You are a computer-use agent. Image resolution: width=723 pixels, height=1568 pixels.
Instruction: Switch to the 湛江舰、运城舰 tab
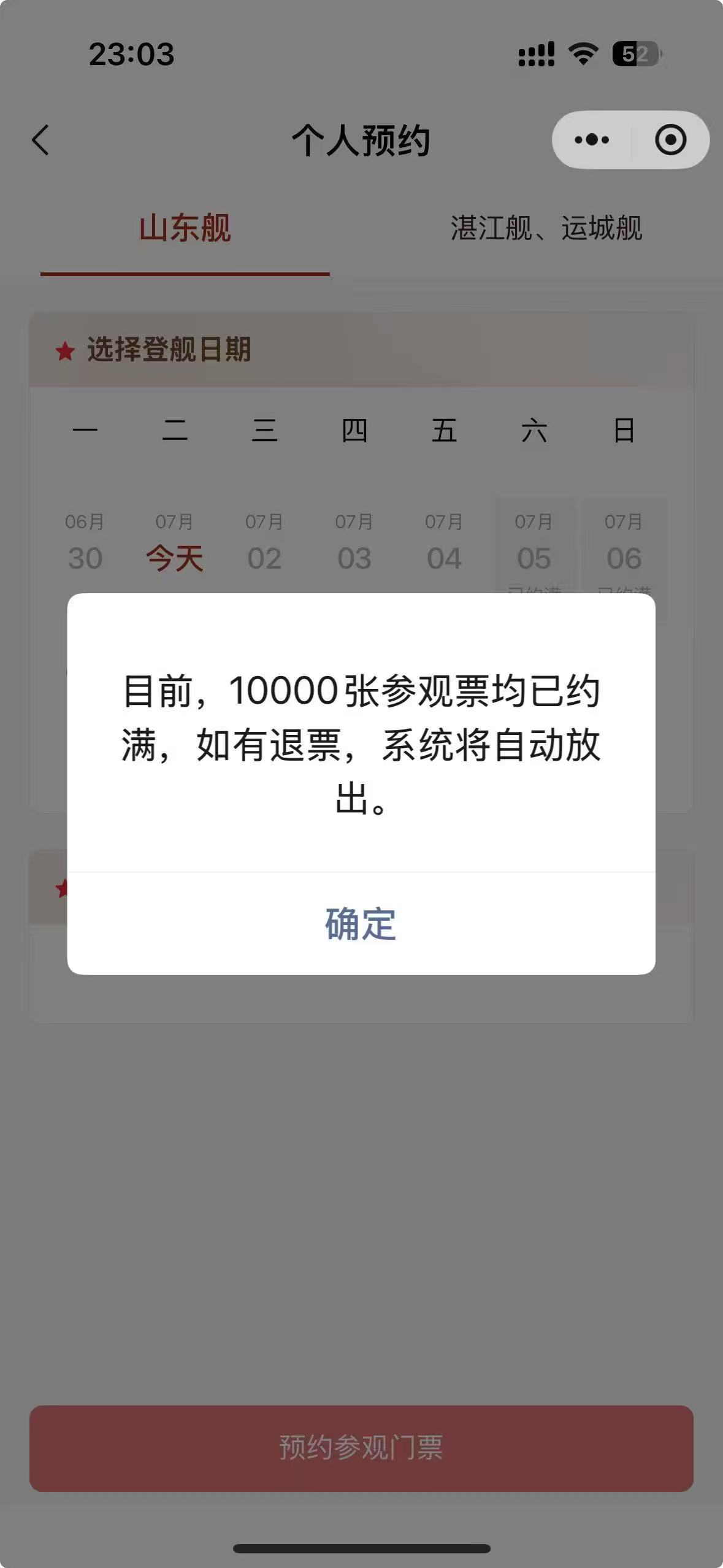[x=546, y=228]
